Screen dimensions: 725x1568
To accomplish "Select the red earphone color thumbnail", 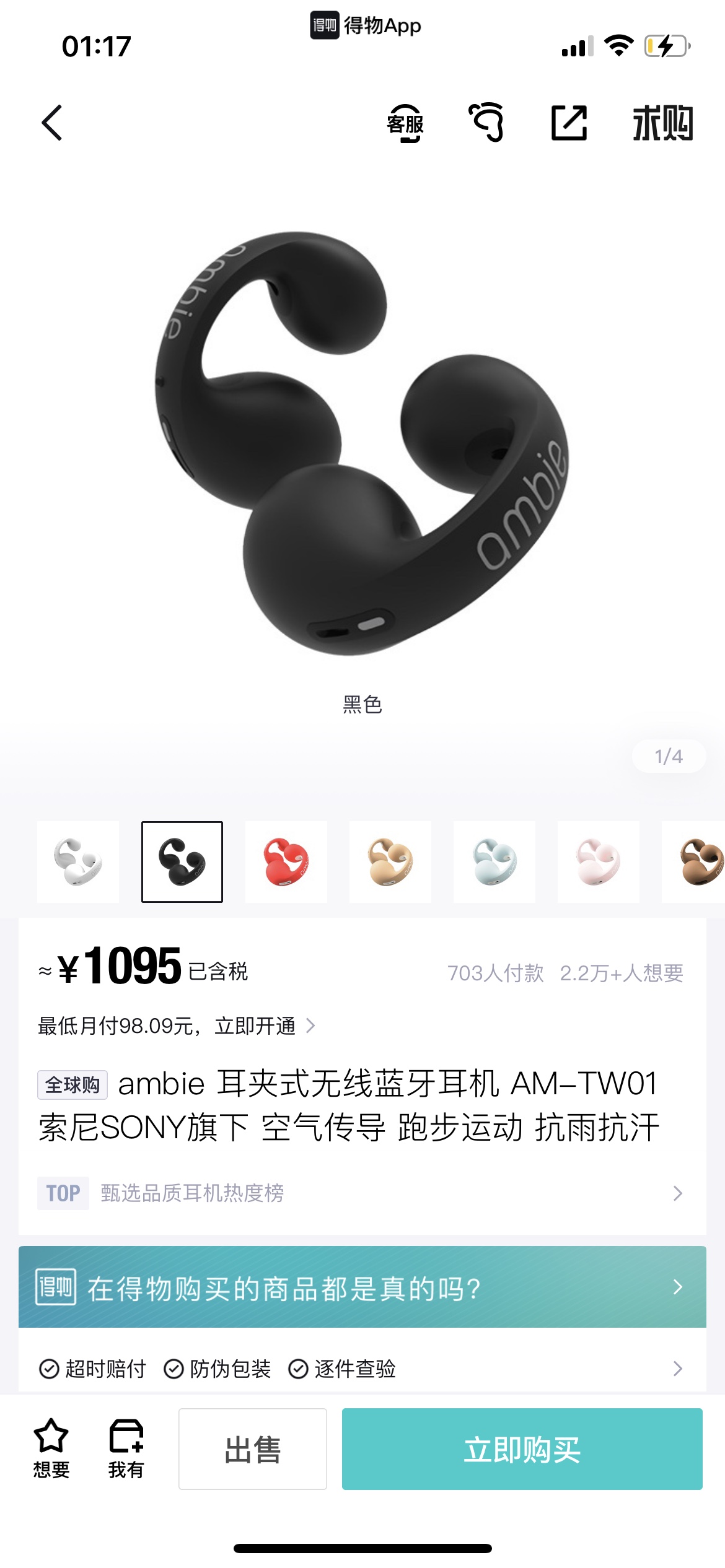I will (286, 861).
